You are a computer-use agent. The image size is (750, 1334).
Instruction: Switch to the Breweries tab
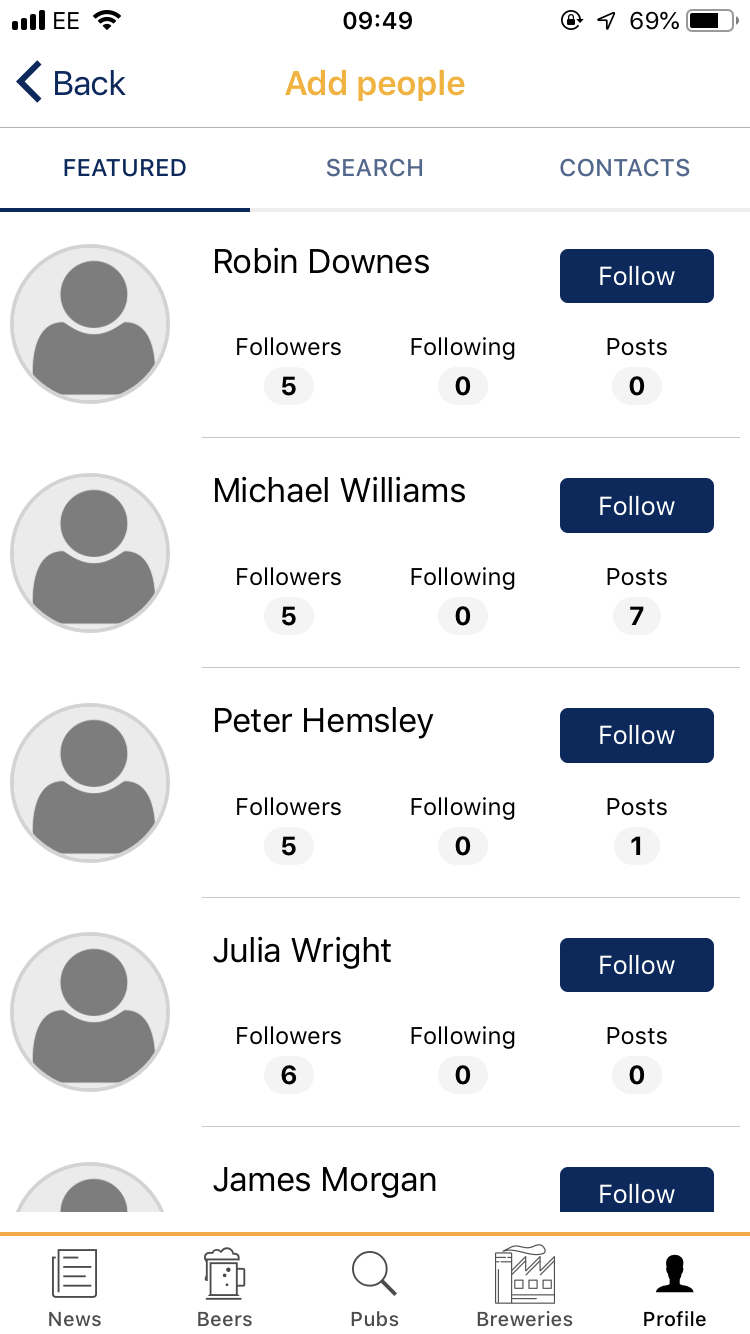coord(525,1288)
